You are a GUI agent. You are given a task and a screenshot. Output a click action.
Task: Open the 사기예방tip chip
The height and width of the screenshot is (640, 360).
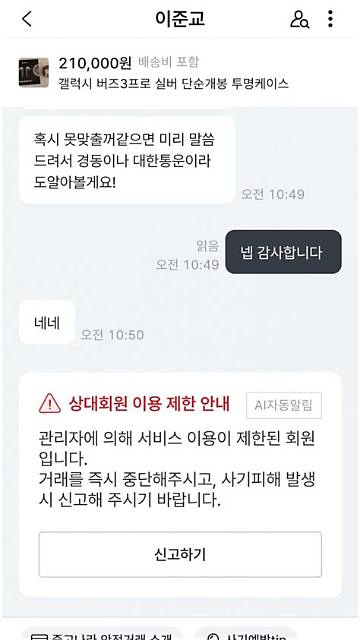pos(246,633)
